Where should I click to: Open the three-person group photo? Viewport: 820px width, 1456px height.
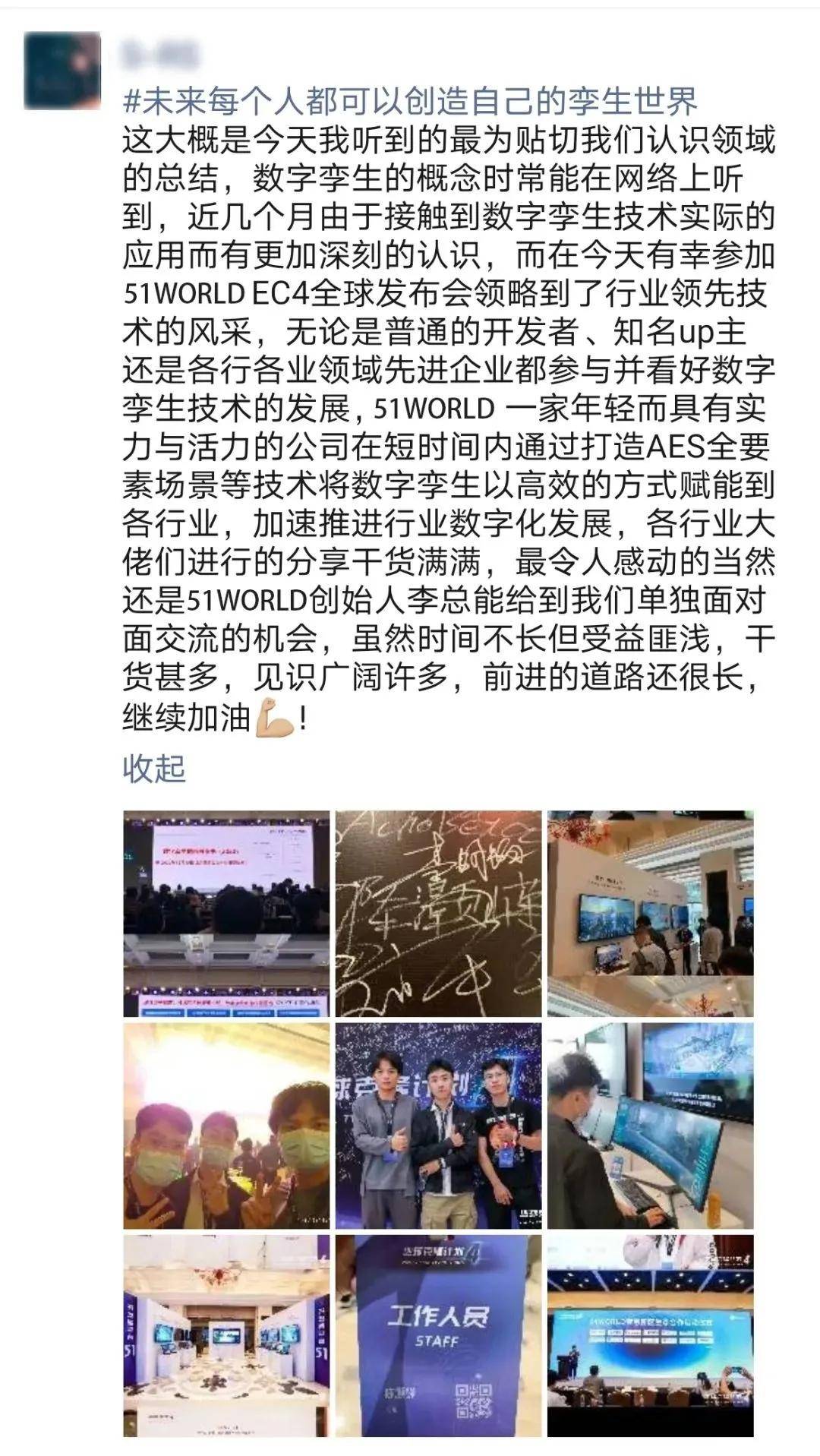tap(439, 1126)
